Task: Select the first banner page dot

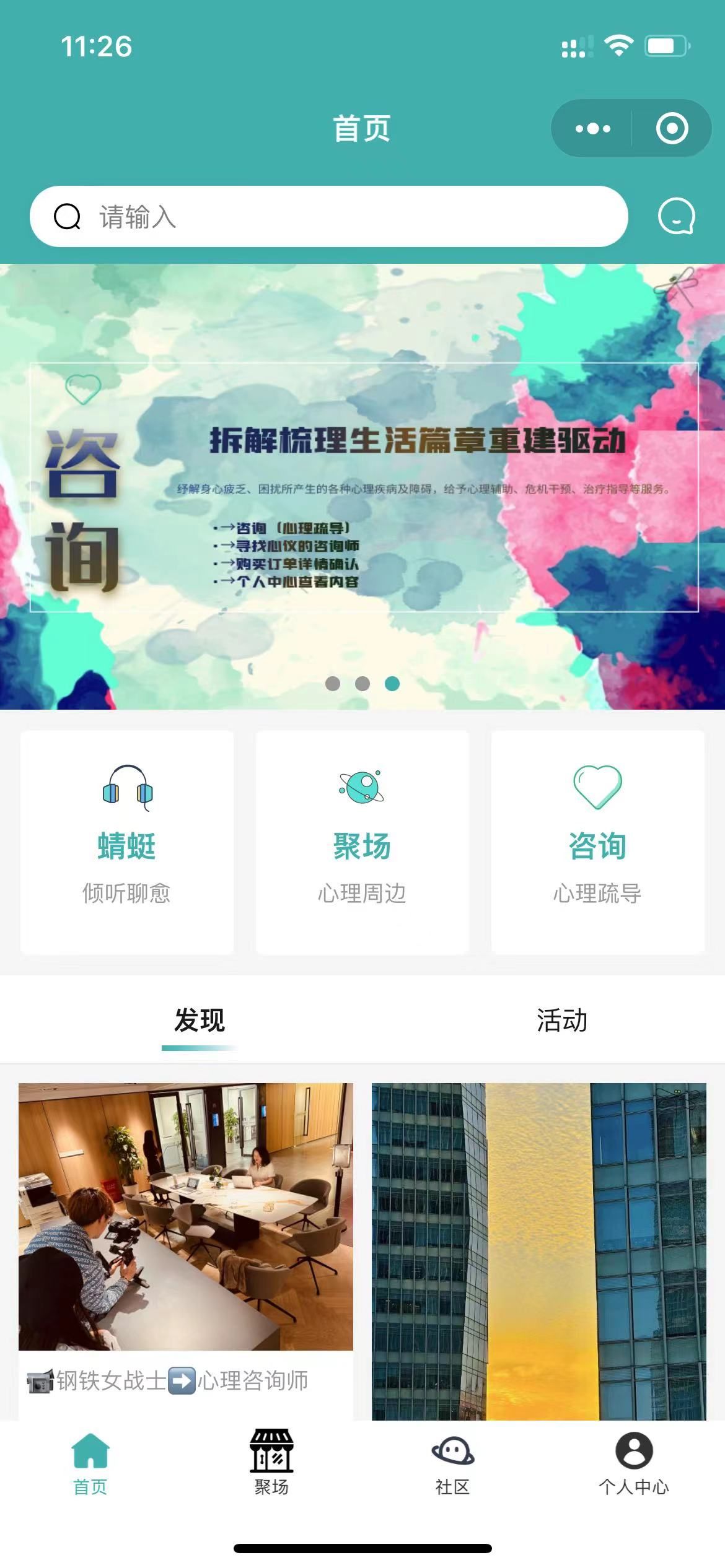Action: click(x=333, y=684)
